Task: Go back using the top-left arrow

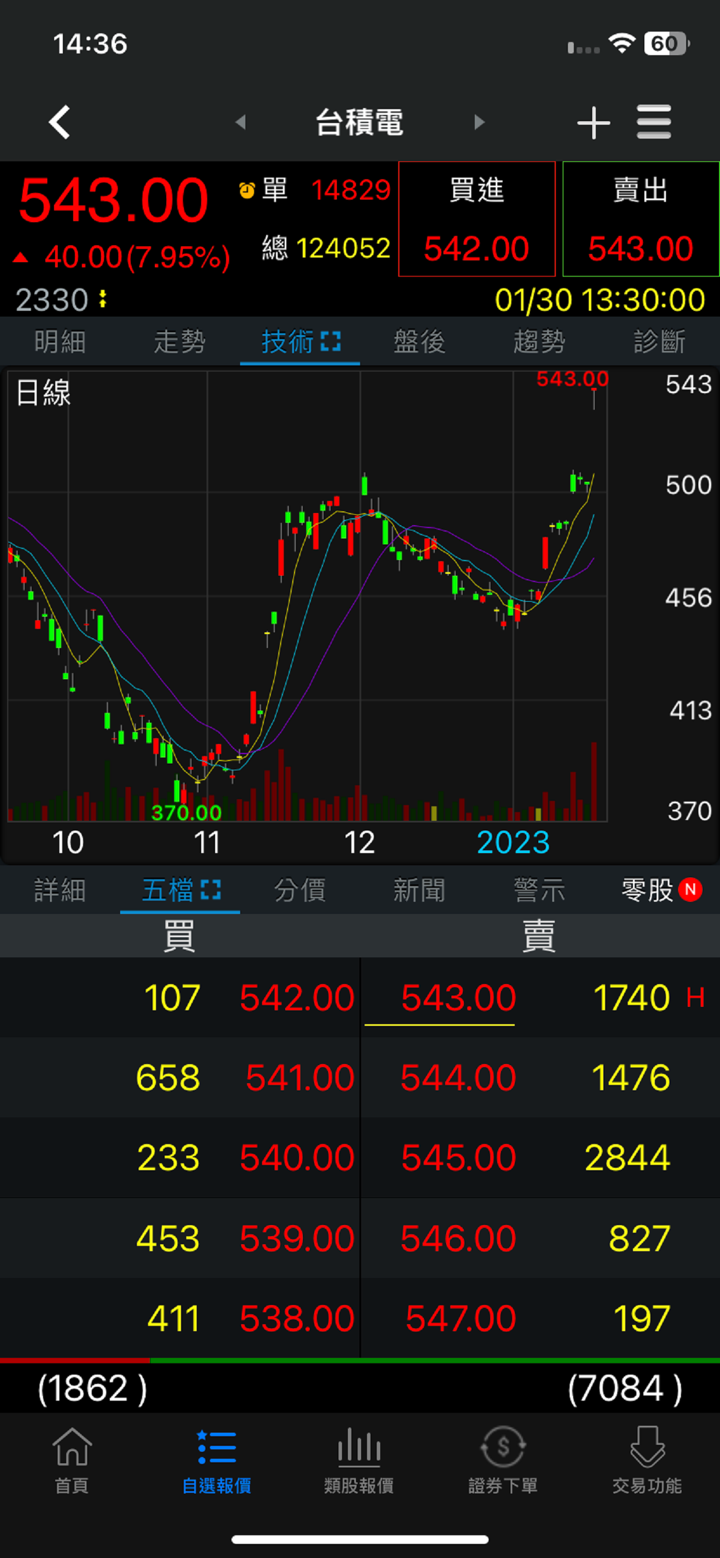Action: [60, 123]
